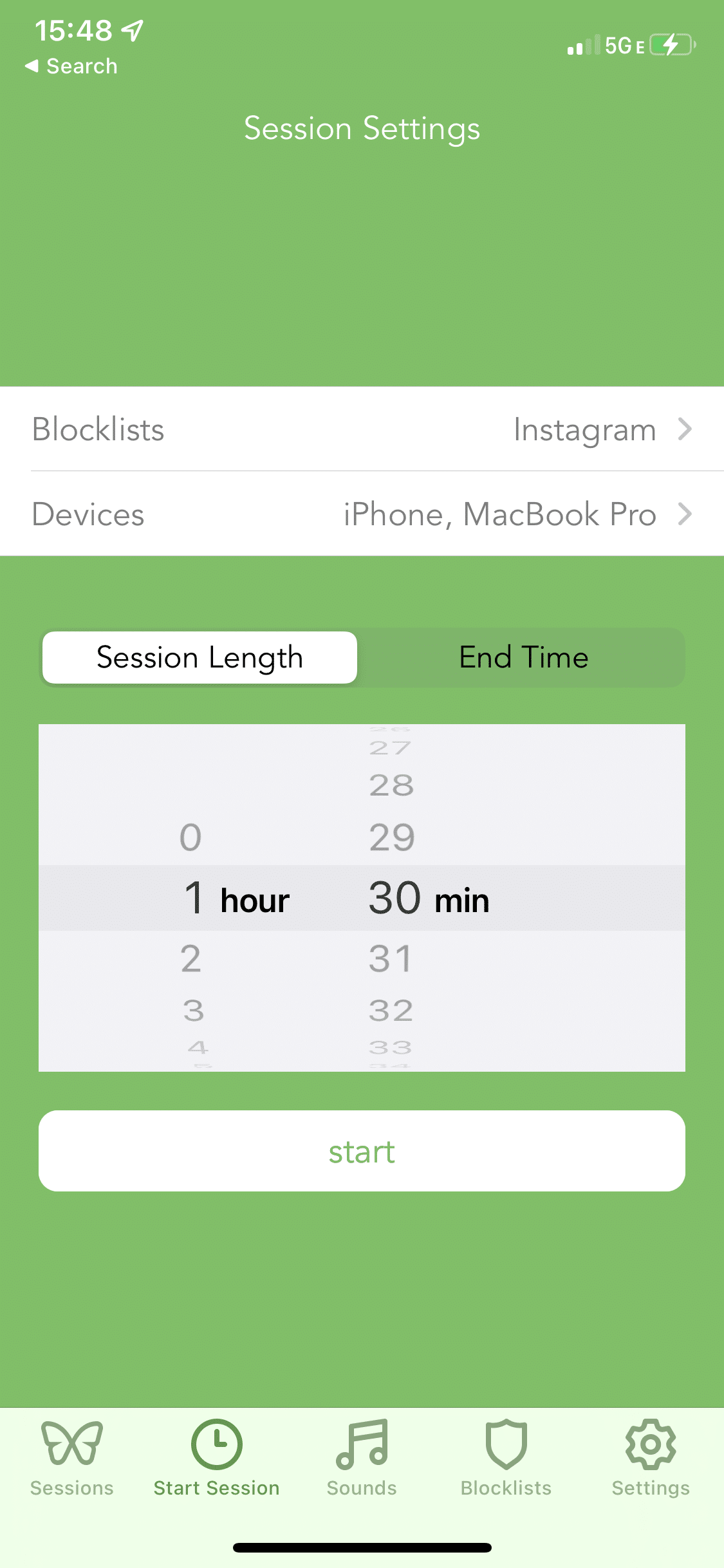The width and height of the screenshot is (724, 1568).
Task: Choose 32 on the minute wheel
Action: point(392,1011)
